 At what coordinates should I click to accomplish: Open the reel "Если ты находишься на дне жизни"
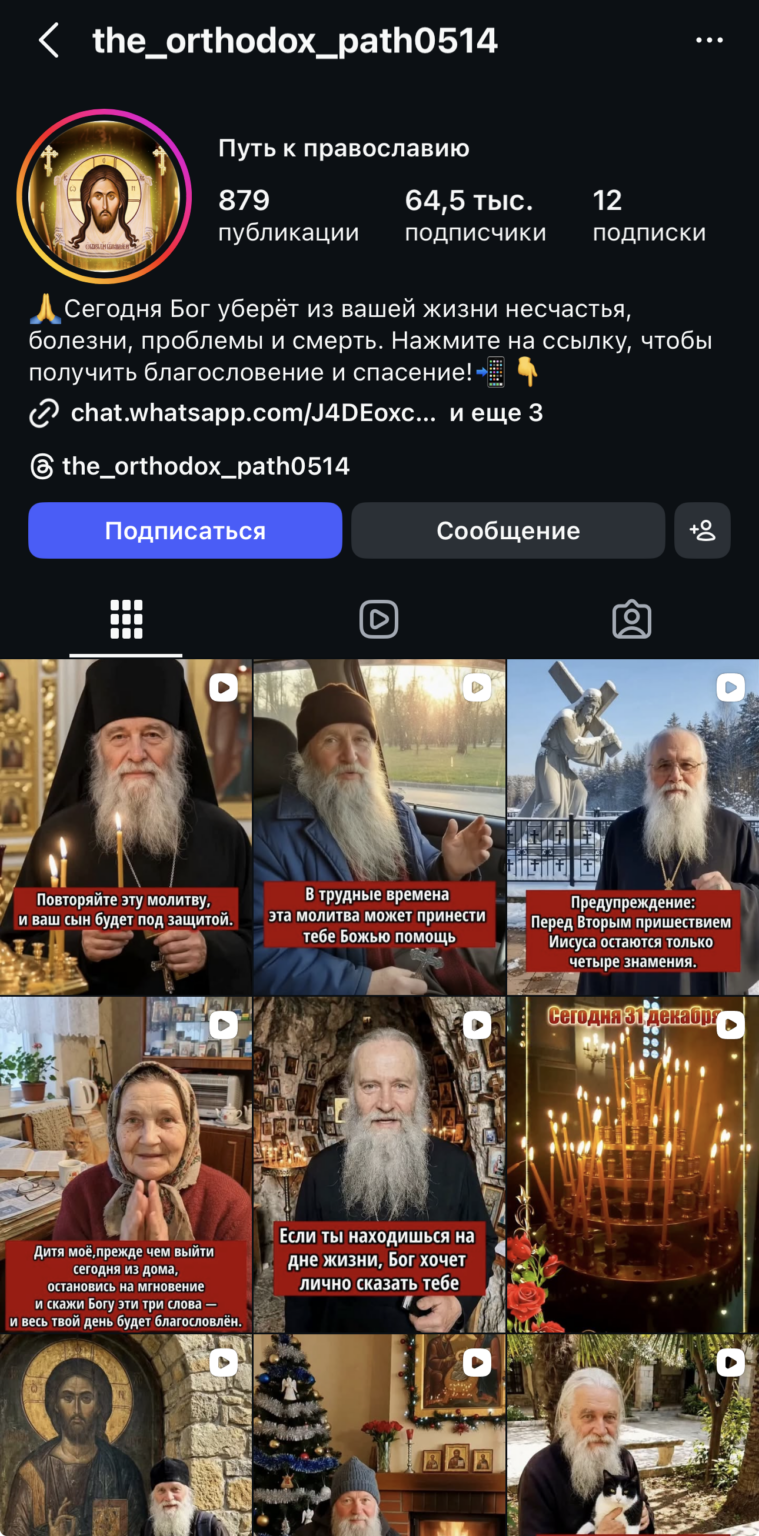pos(379,1164)
